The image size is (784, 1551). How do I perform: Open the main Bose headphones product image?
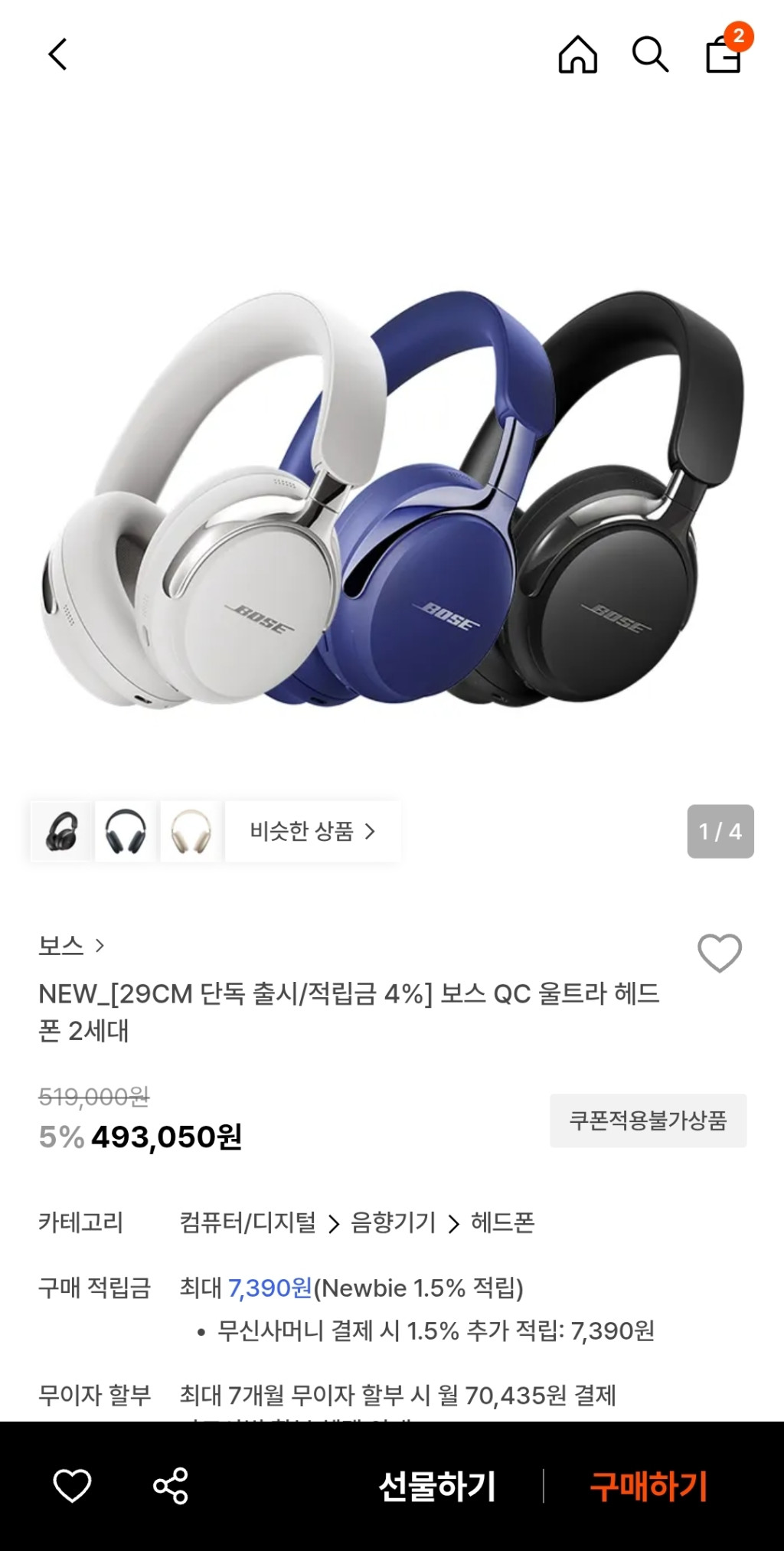pyautogui.click(x=392, y=498)
